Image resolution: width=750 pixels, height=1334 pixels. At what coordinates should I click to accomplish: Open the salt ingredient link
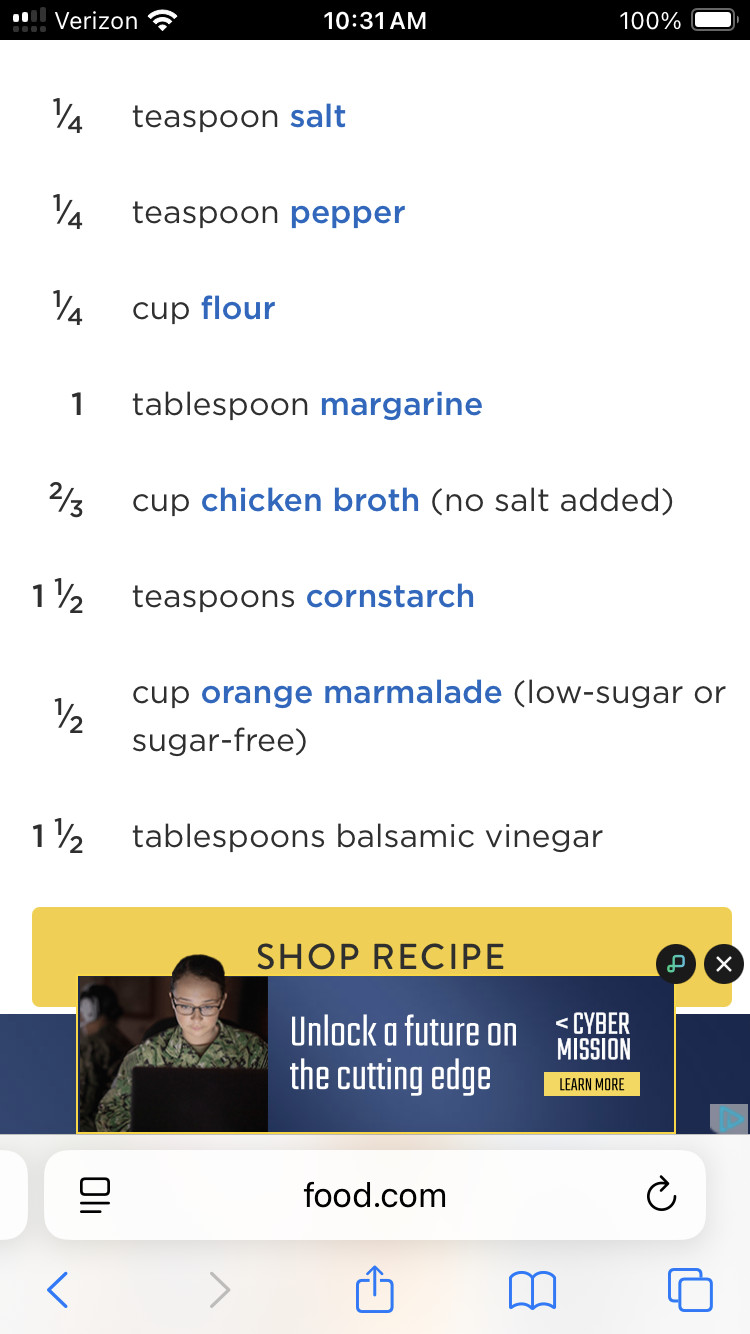click(x=318, y=117)
